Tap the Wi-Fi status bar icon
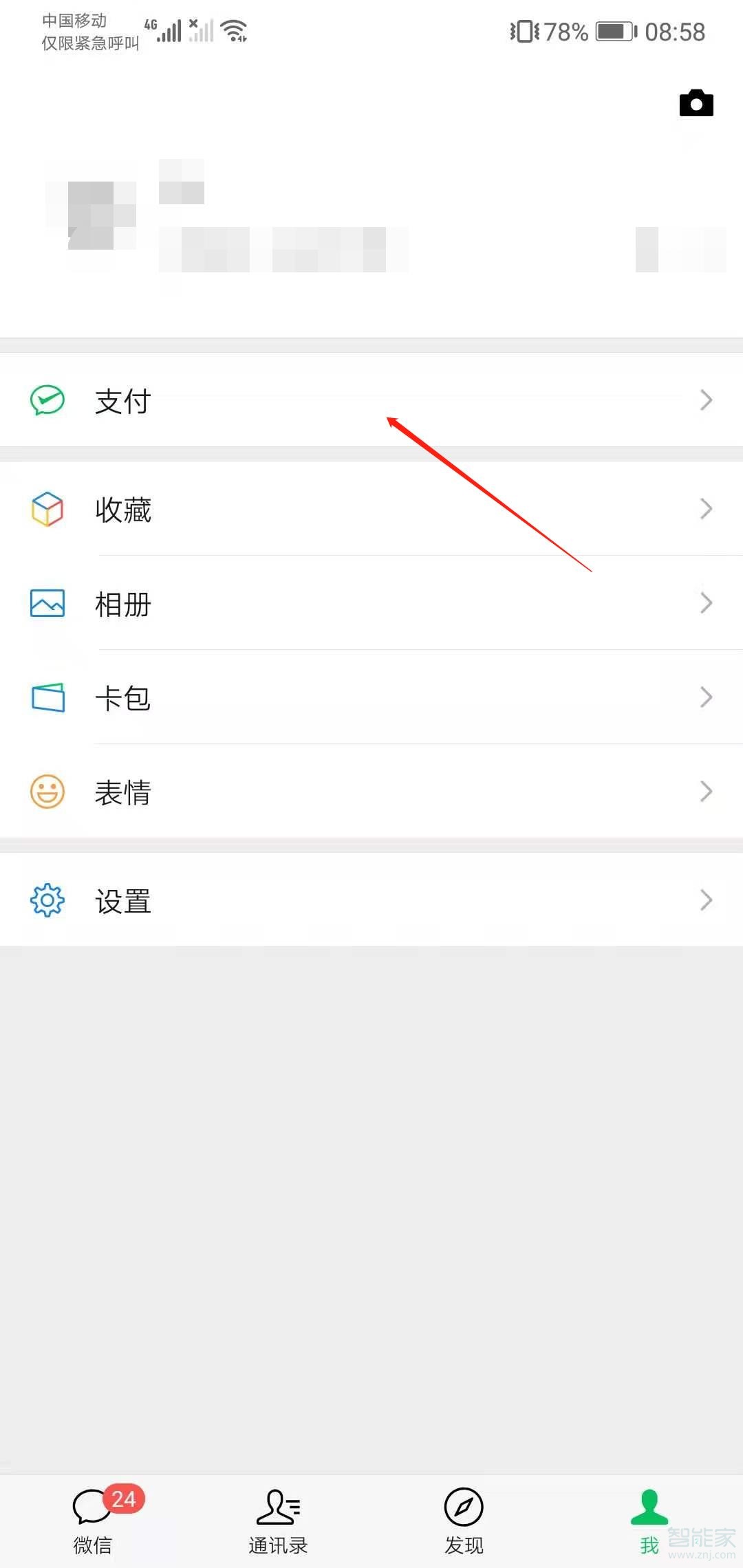The width and height of the screenshot is (743, 1568). [x=233, y=30]
